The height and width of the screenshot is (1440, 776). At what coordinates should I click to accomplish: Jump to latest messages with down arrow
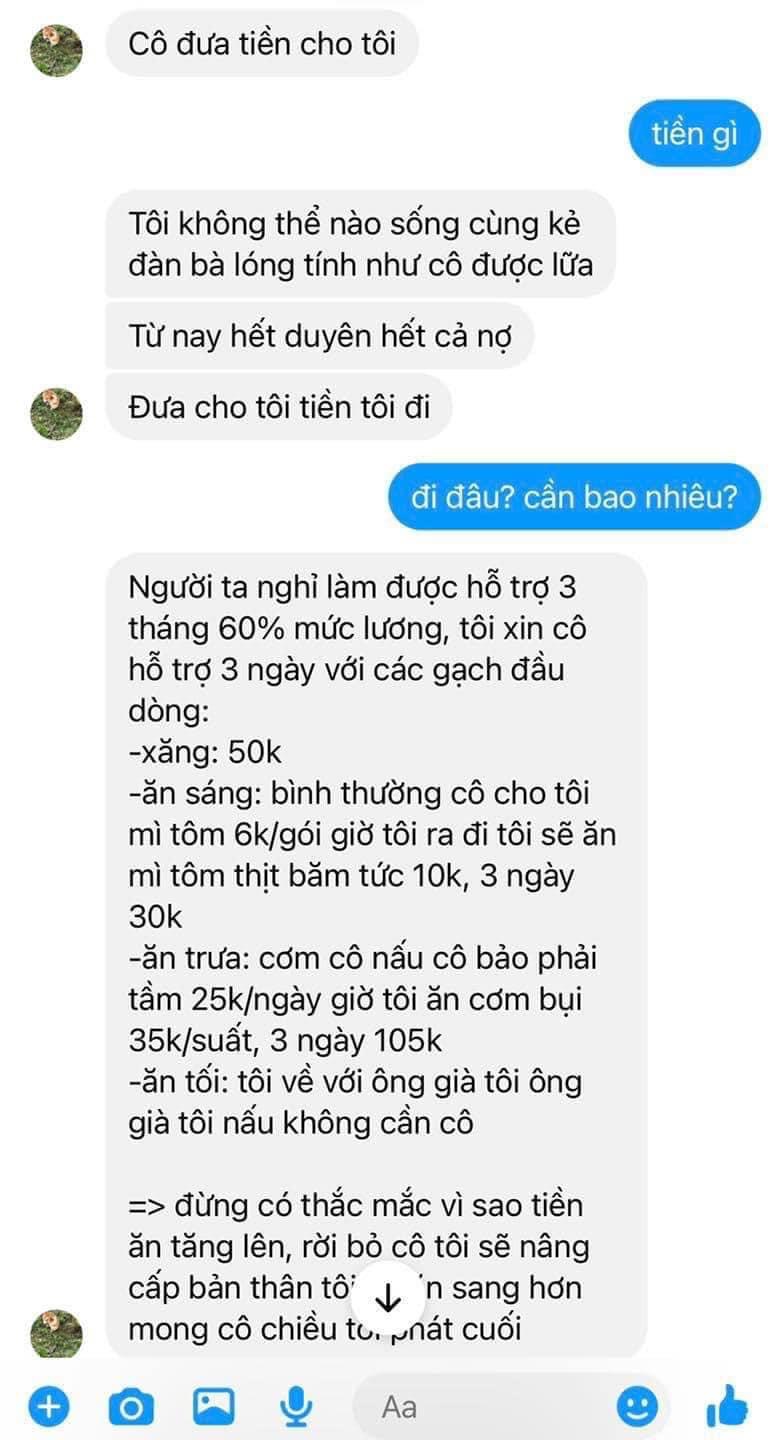[387, 1298]
